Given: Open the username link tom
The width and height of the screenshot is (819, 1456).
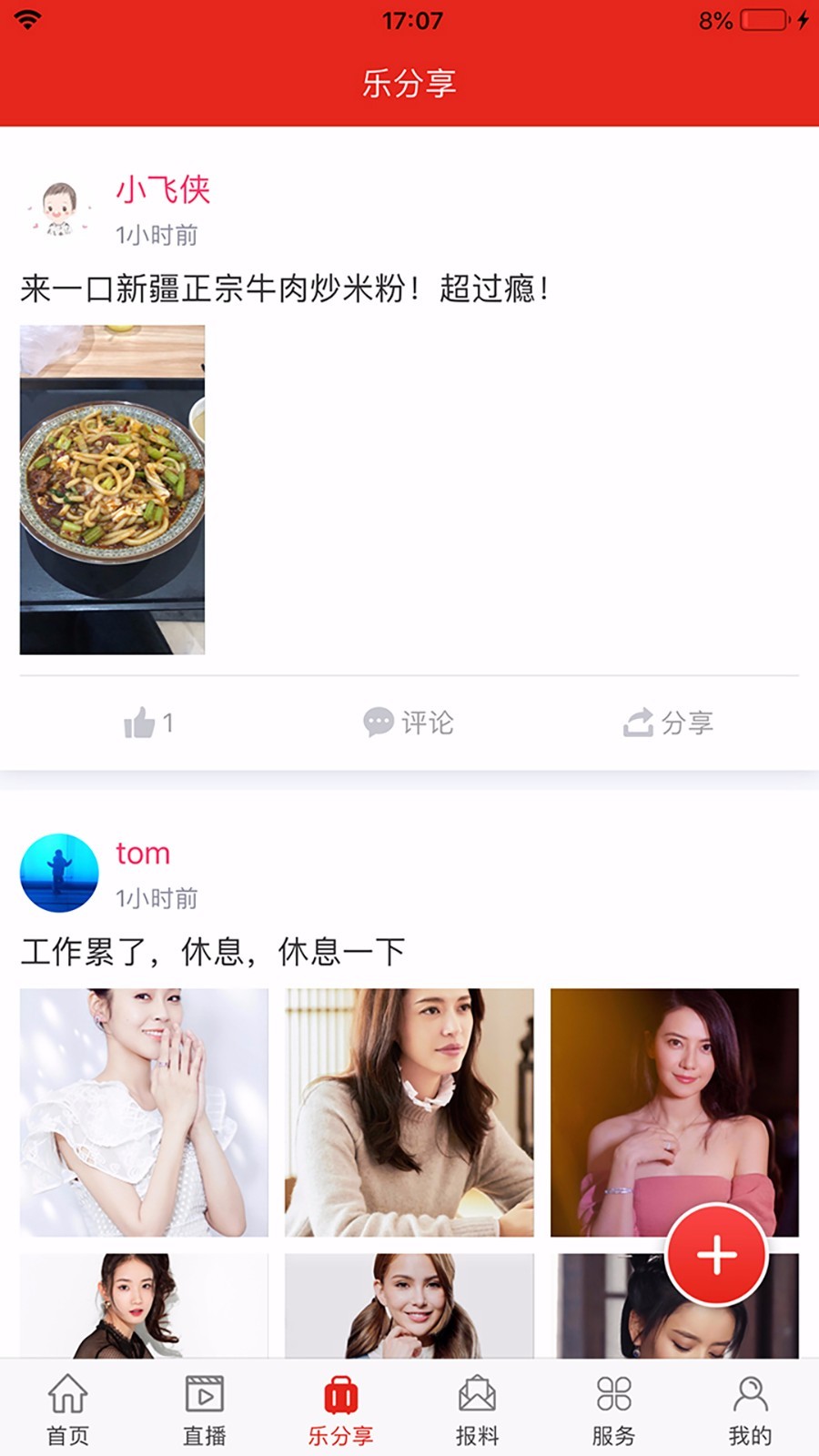Looking at the screenshot, I should tap(143, 854).
